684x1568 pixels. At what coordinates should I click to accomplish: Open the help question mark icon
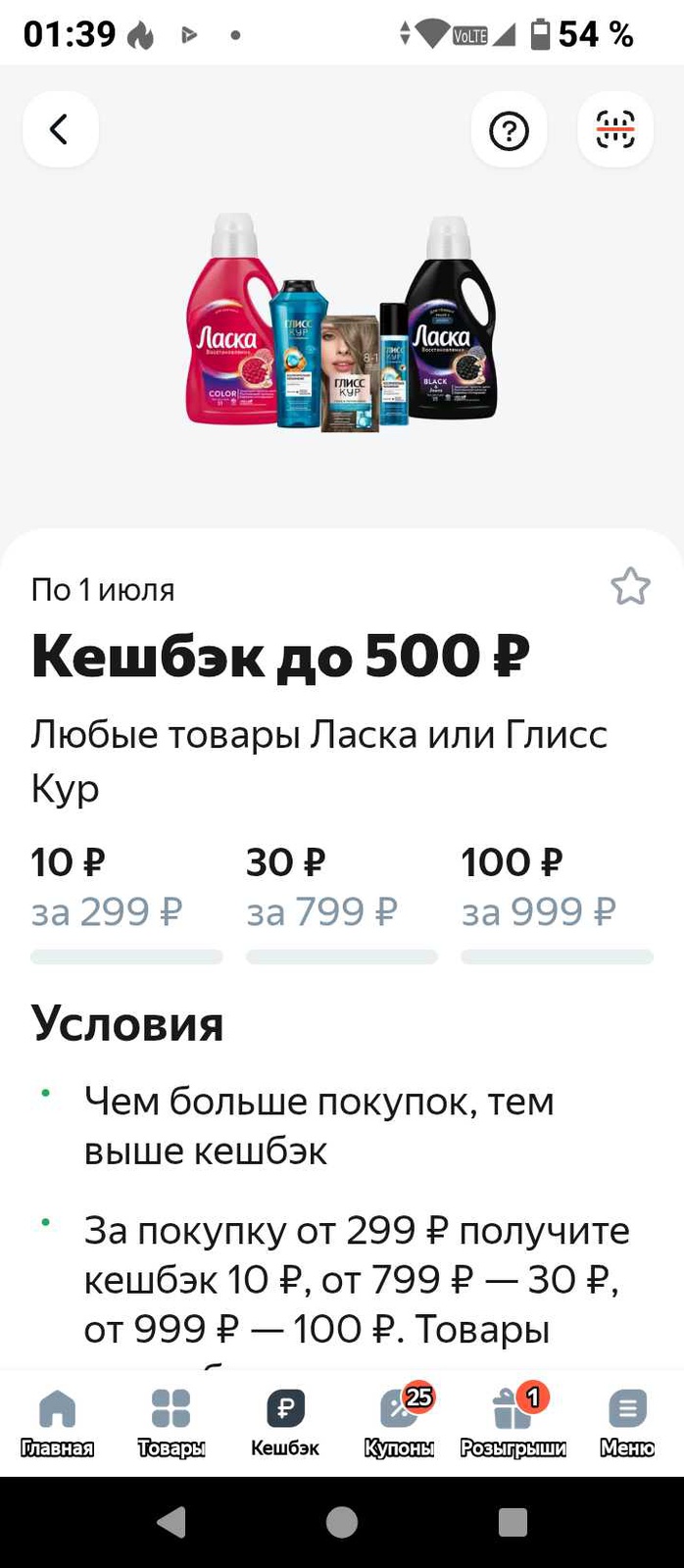tap(509, 129)
